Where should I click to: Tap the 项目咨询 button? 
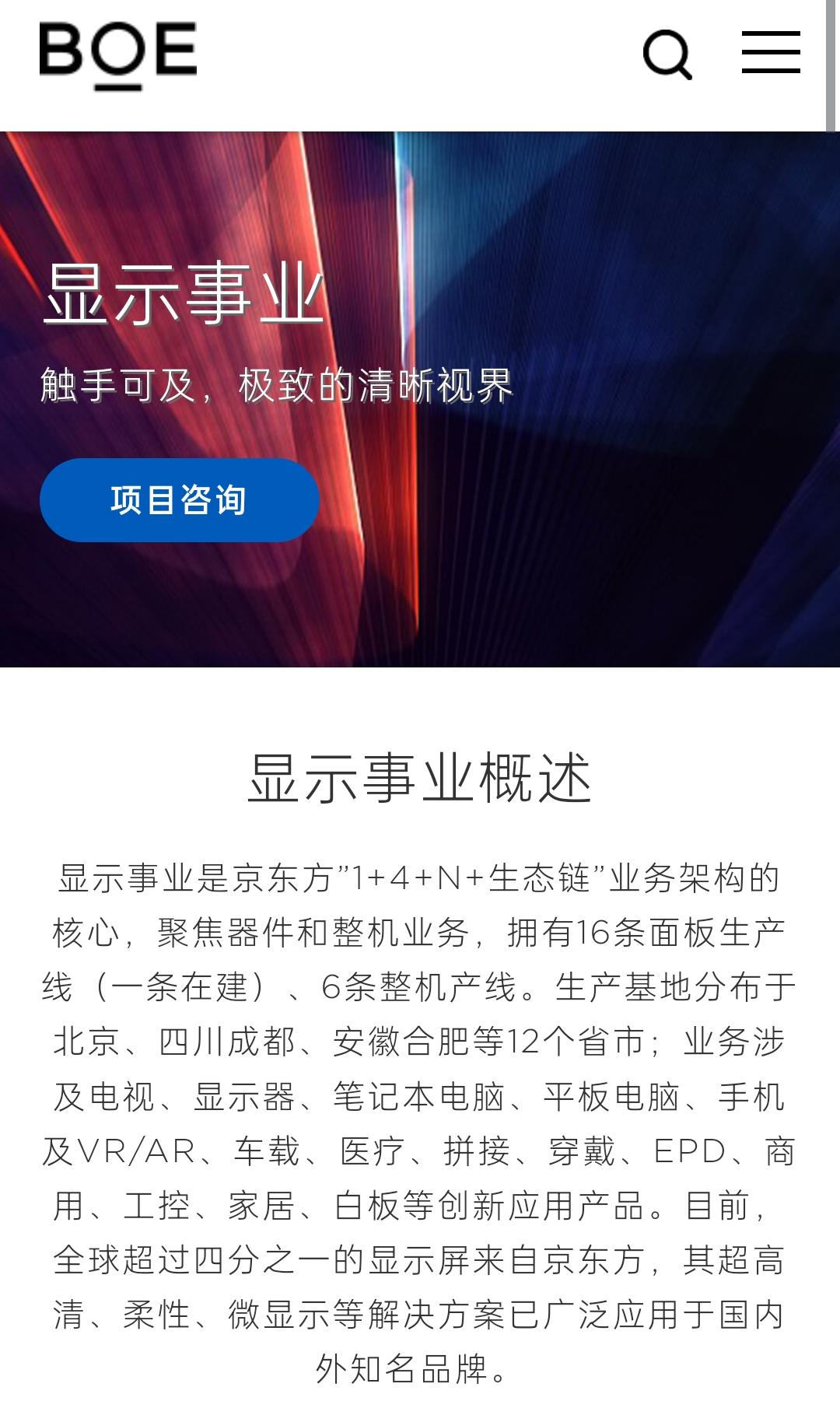tap(179, 500)
